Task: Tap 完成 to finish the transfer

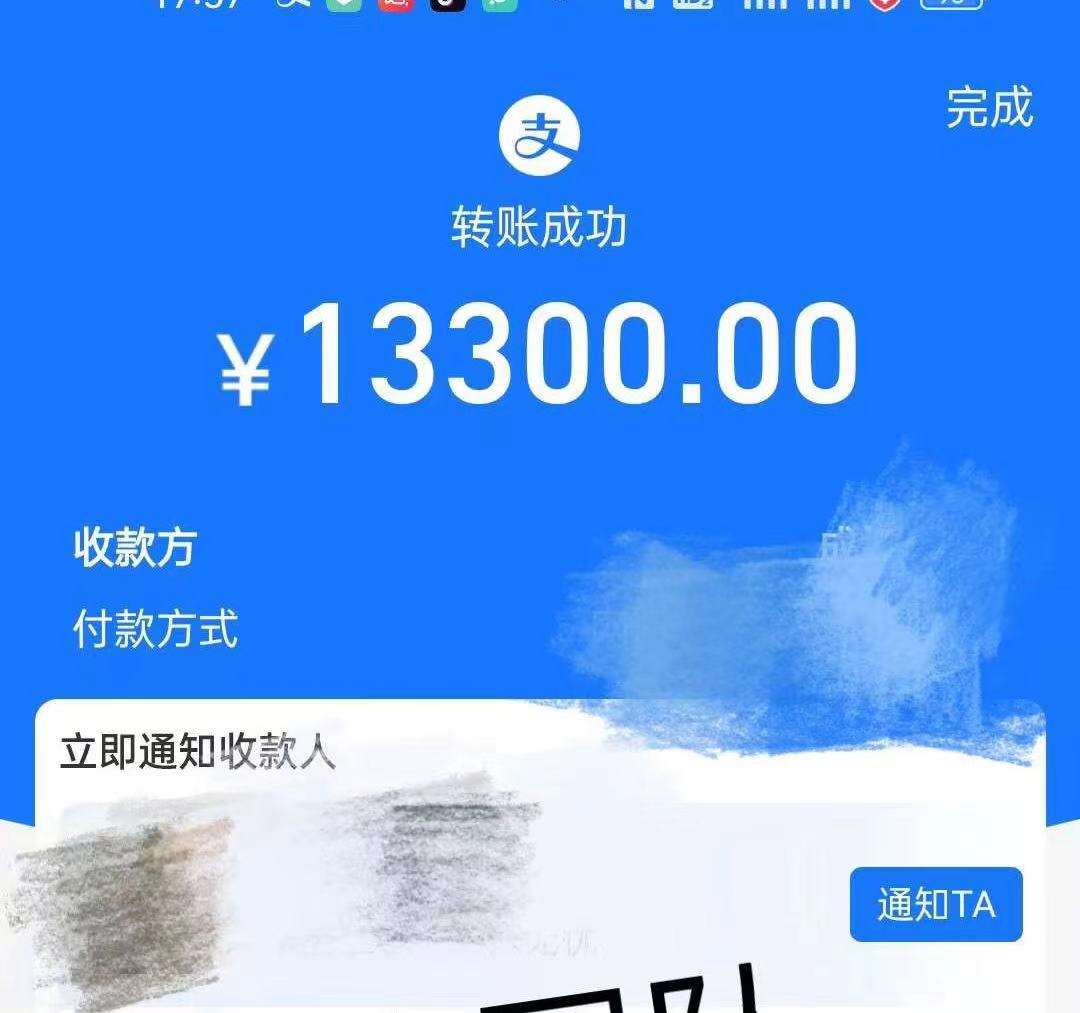Action: (989, 107)
